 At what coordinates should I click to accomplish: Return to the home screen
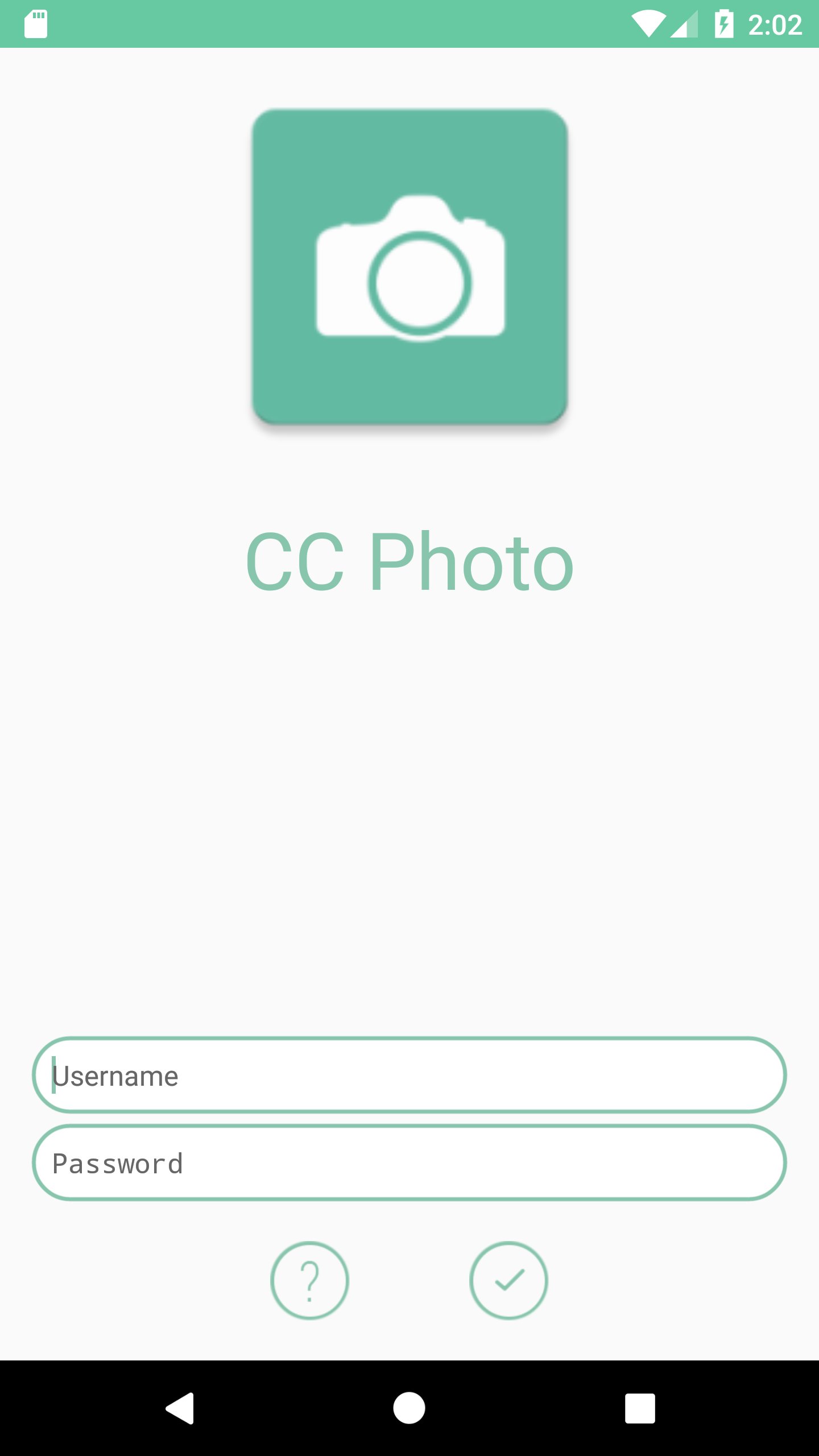click(409, 1408)
